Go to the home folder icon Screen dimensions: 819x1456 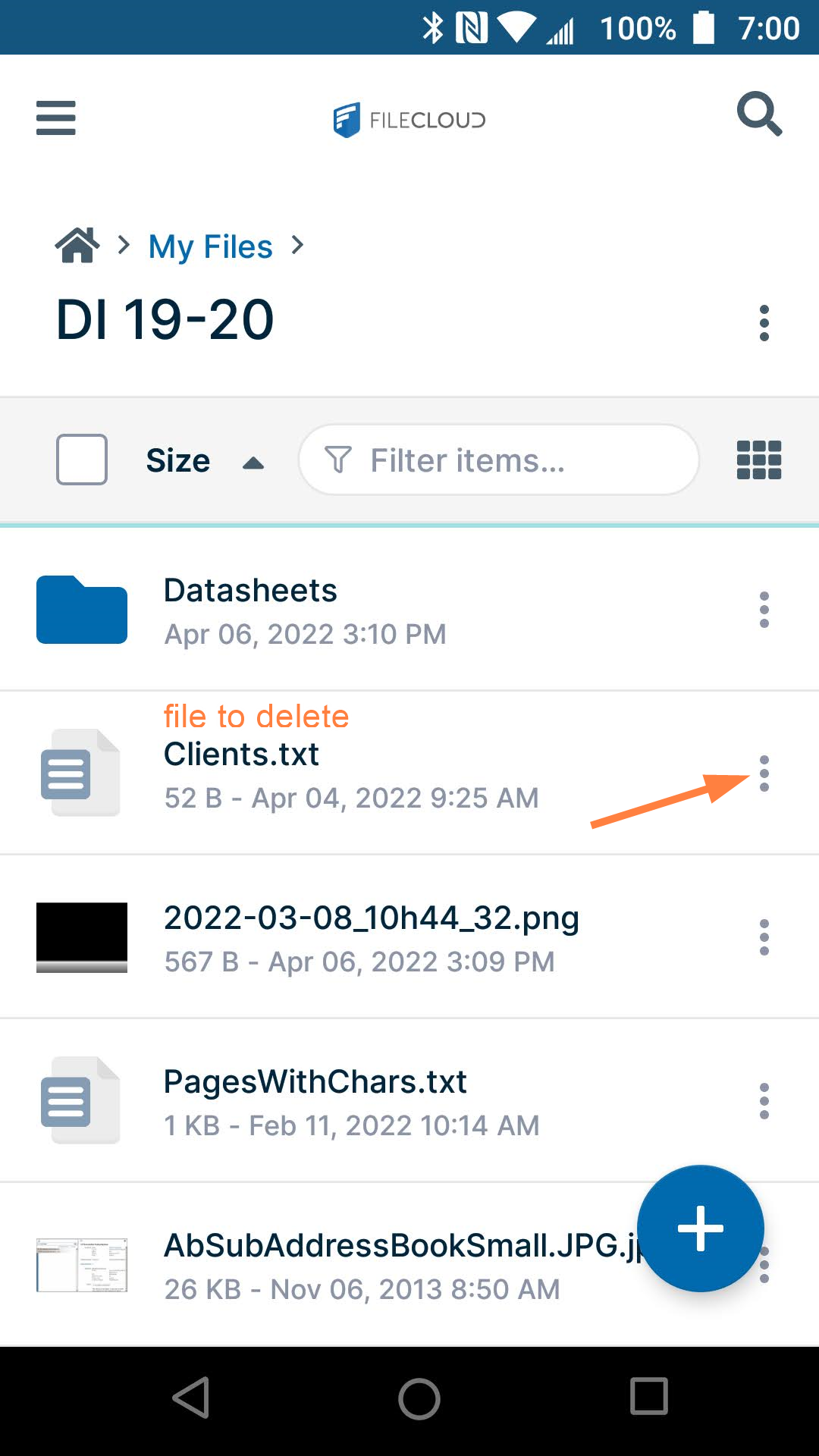coord(77,246)
